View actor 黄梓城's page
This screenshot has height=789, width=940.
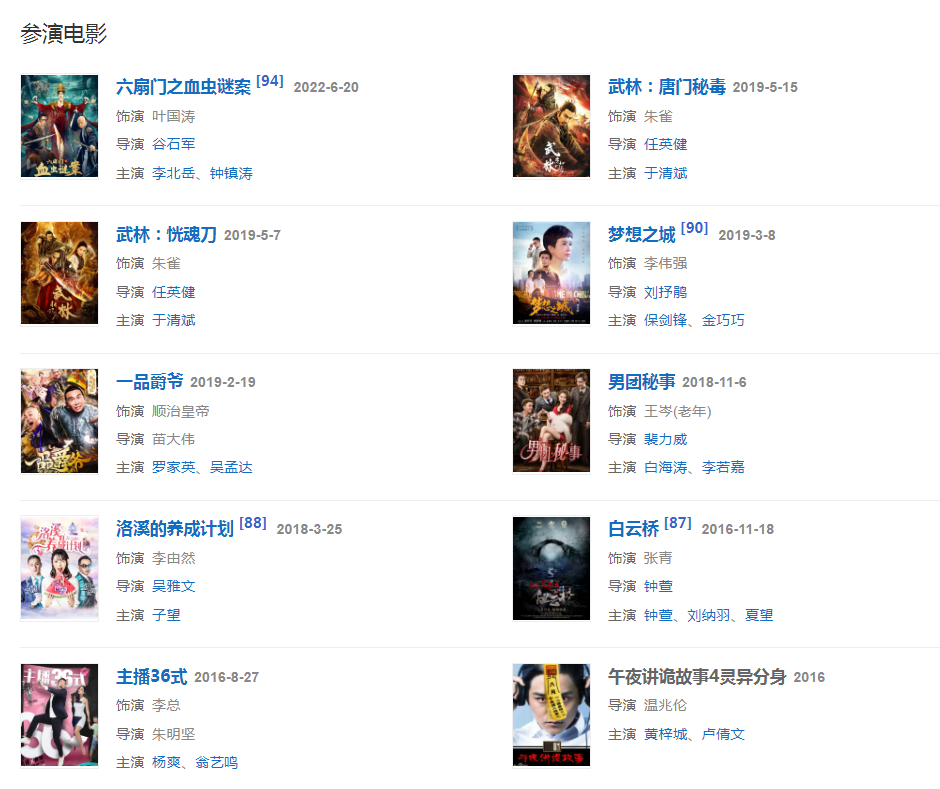[665, 734]
